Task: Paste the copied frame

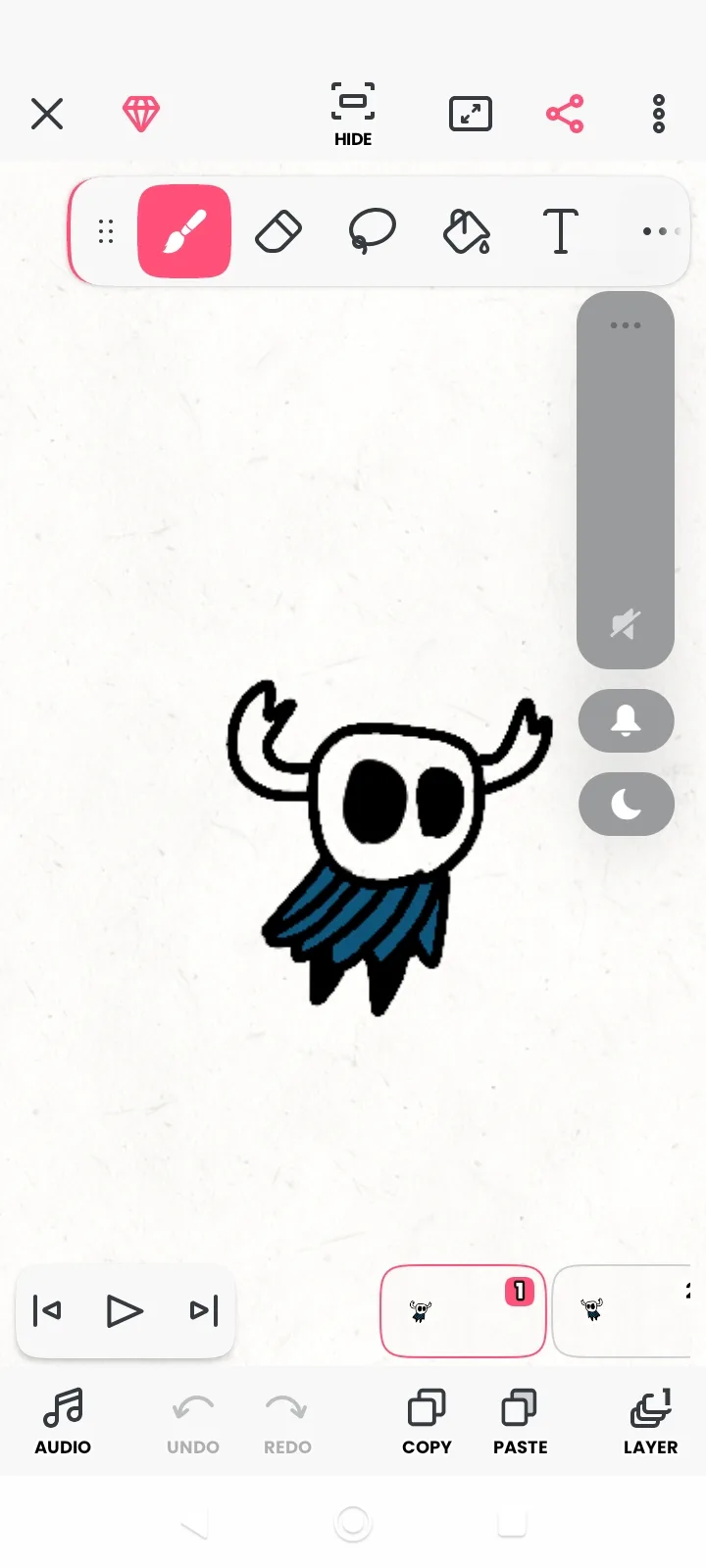Action: point(520,1421)
